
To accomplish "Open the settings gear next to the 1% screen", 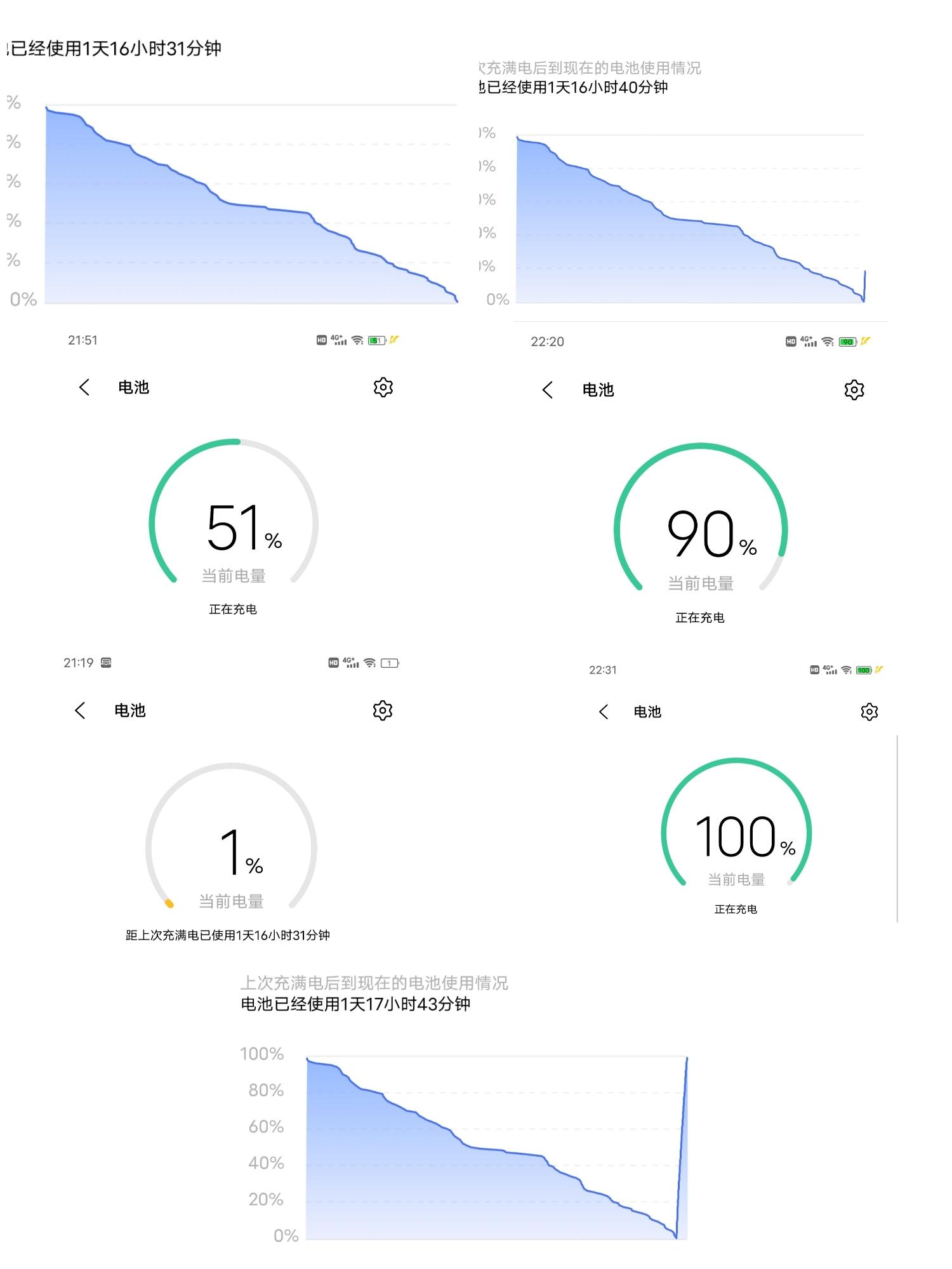I will pyautogui.click(x=383, y=710).
